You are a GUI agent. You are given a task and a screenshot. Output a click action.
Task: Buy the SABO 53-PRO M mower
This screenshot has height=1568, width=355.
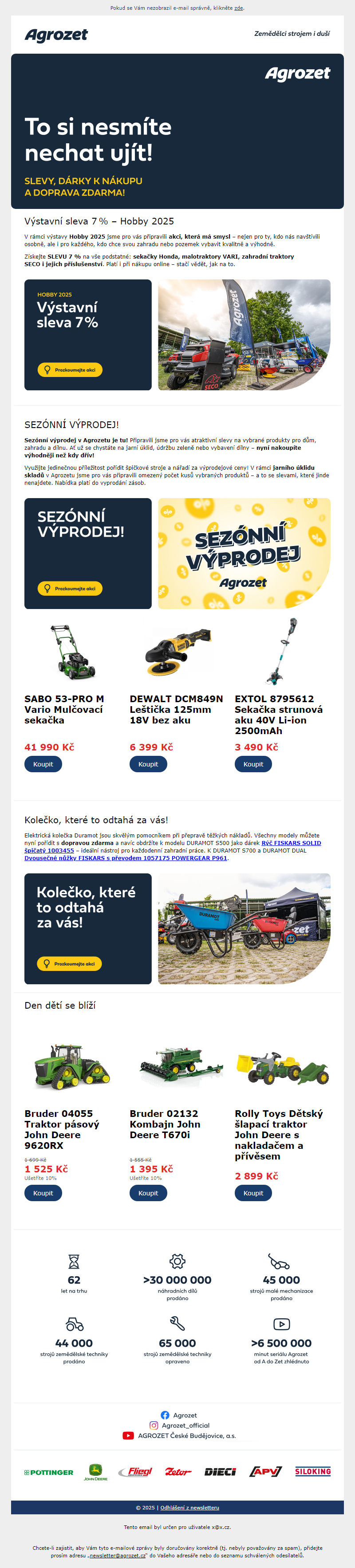coord(43,765)
